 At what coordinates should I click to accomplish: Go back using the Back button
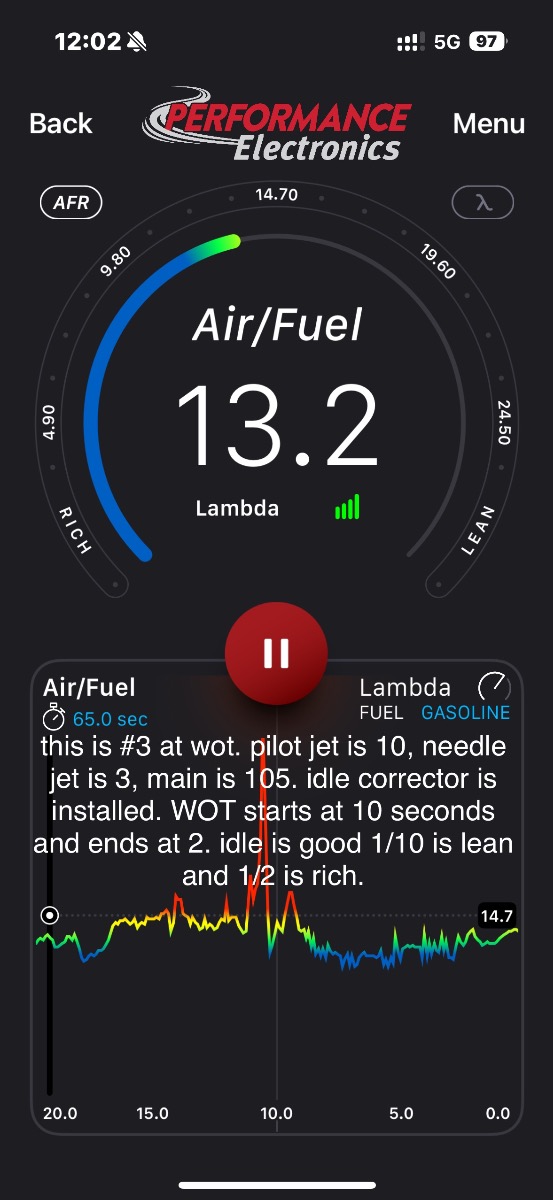tap(61, 123)
